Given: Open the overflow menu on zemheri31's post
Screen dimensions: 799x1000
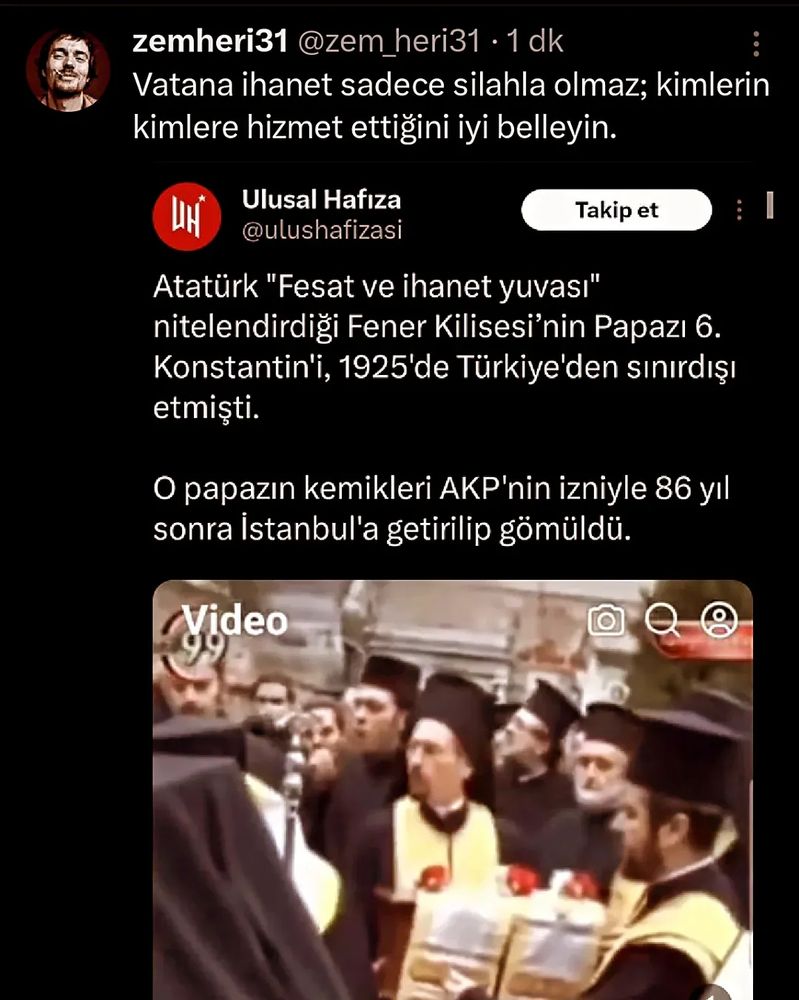Looking at the screenshot, I should click(756, 43).
